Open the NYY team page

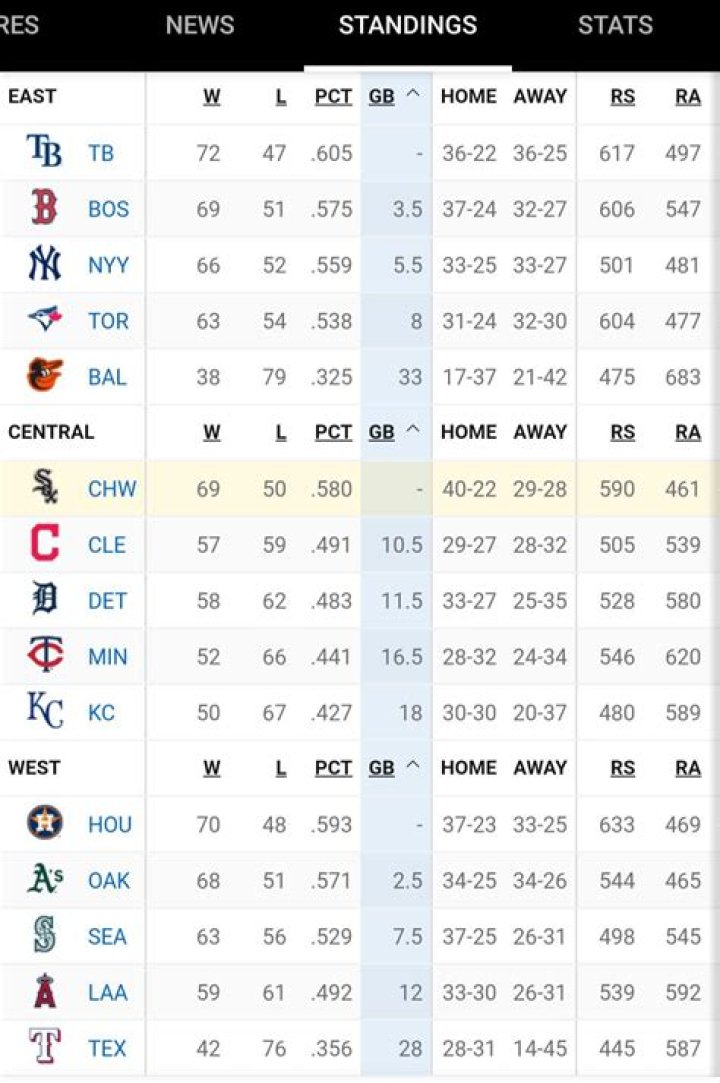pos(107,265)
